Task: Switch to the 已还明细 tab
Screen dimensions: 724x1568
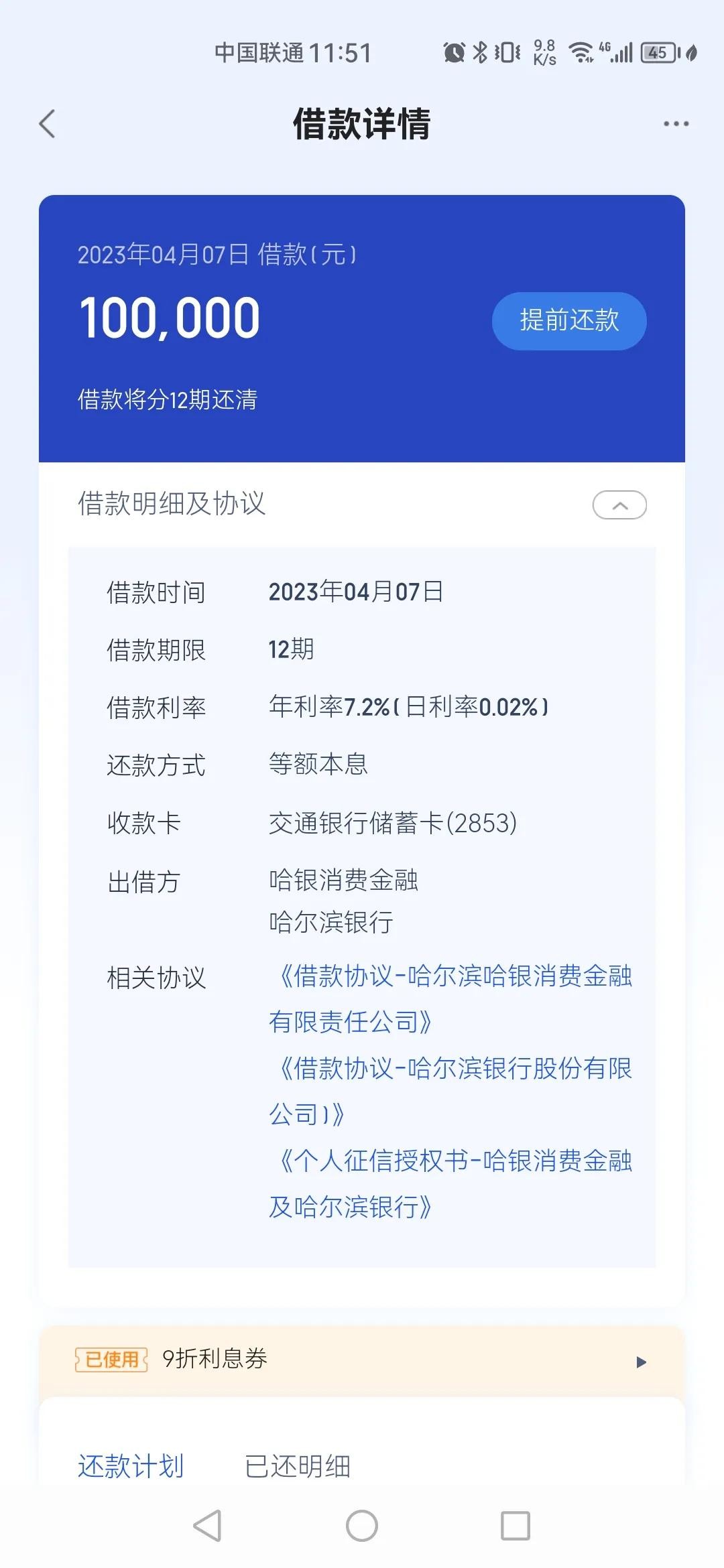Action: pyautogui.click(x=298, y=1466)
